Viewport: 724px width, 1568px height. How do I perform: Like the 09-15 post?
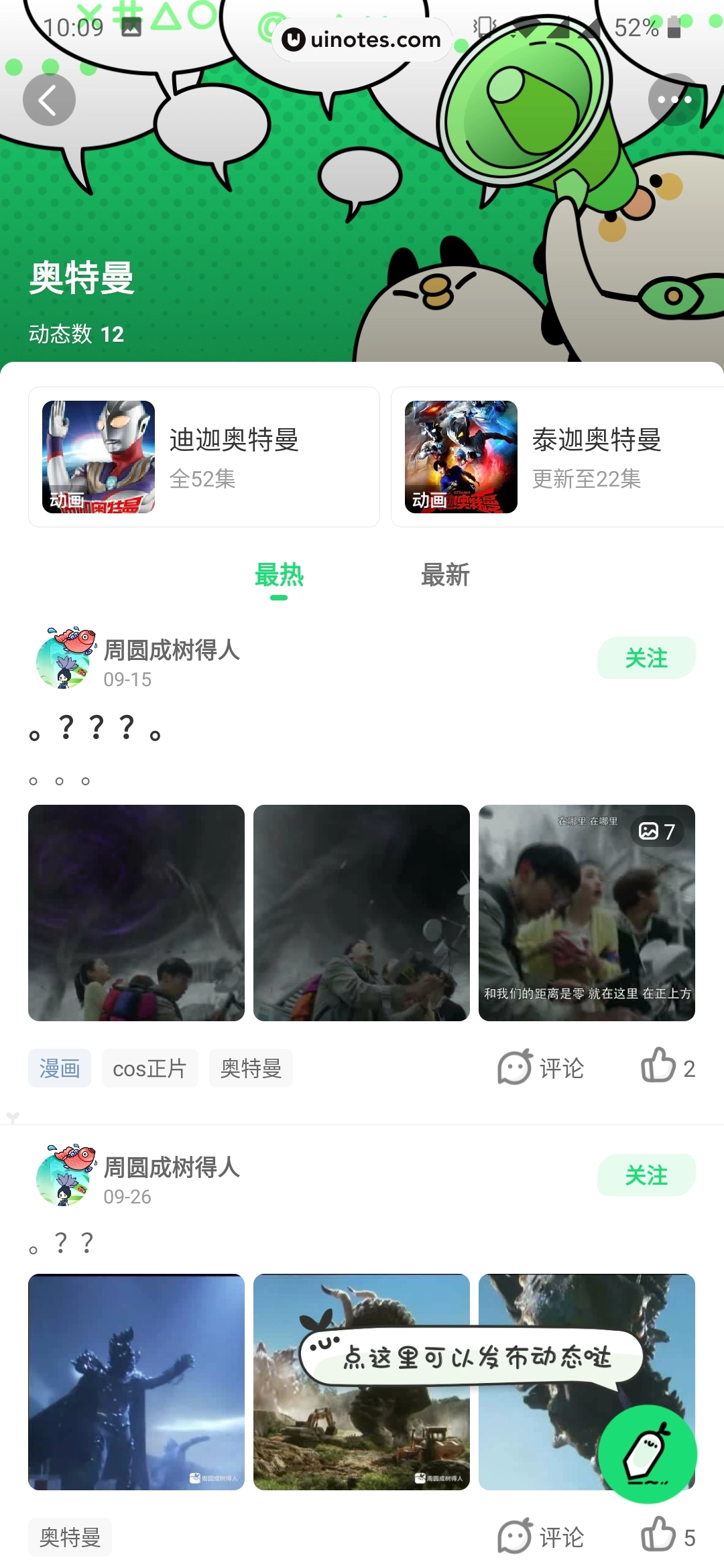tap(667, 1067)
